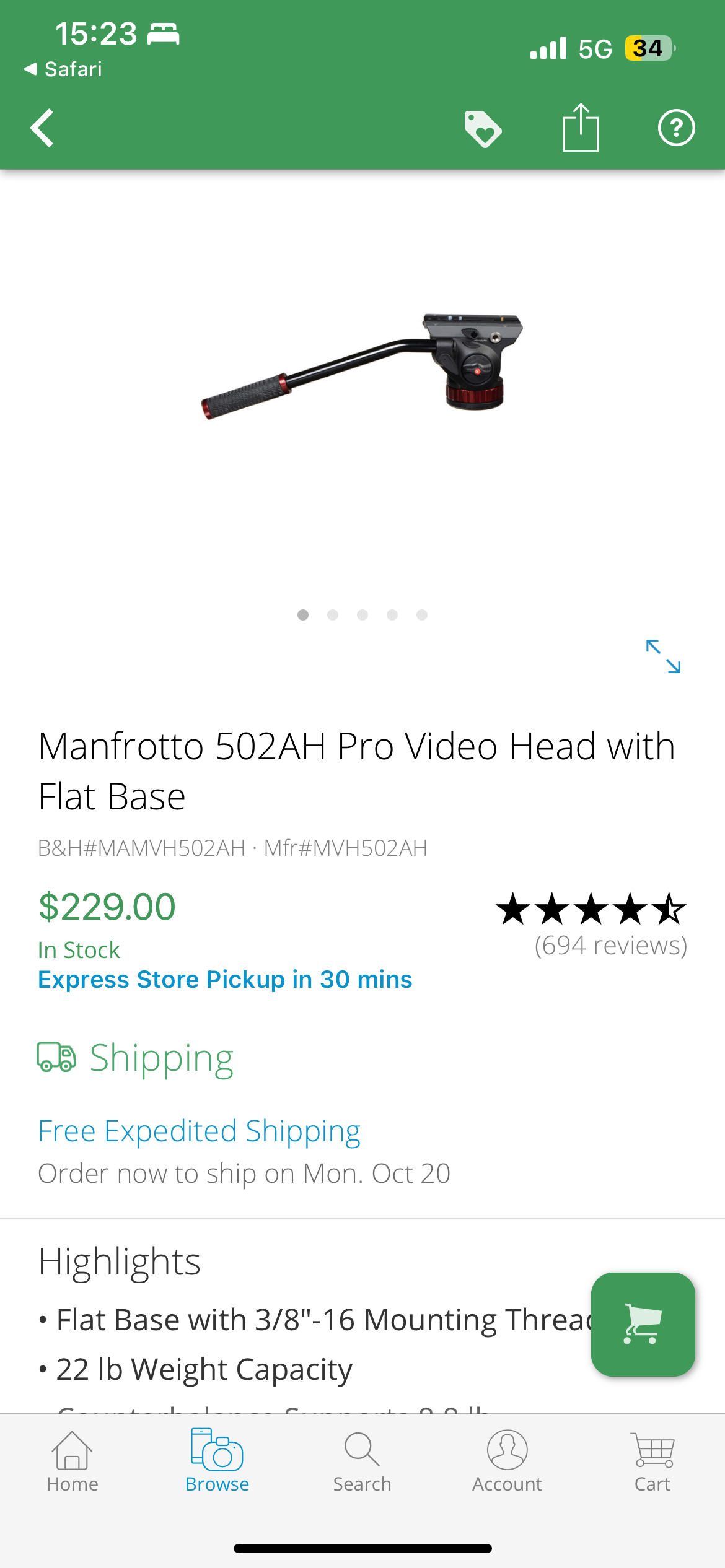Open the help question mark
Screen dimensions: 725x1568
[676, 128]
